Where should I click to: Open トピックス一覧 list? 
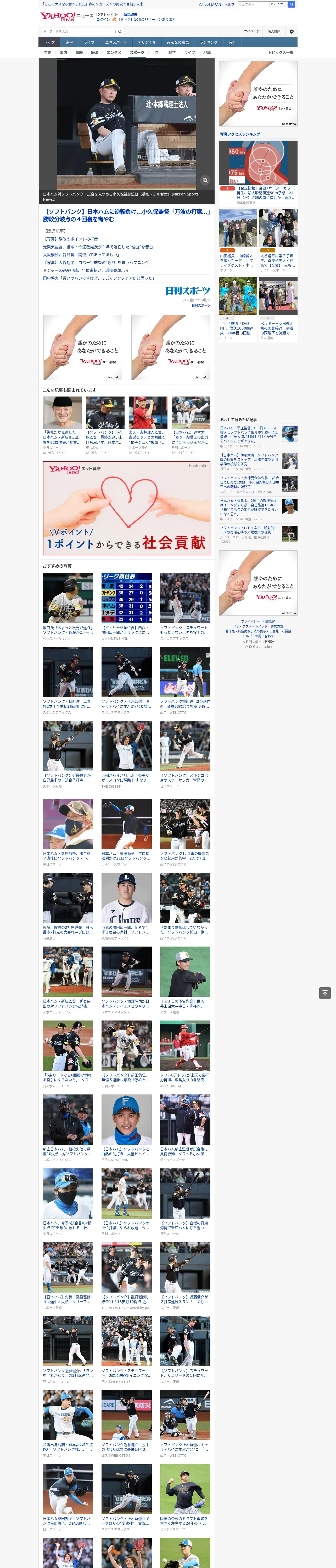click(281, 52)
